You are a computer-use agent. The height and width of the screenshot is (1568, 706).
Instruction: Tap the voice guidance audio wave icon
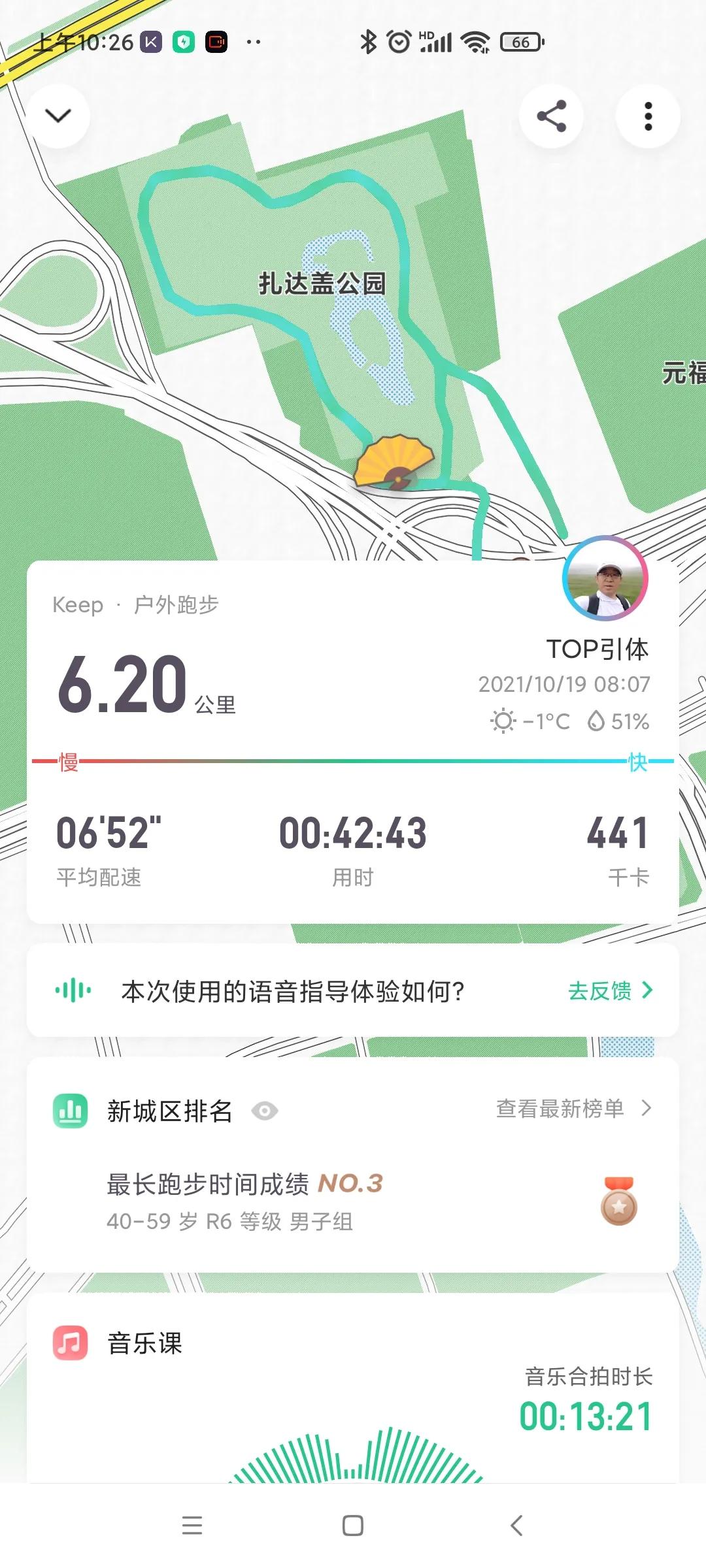(x=72, y=990)
